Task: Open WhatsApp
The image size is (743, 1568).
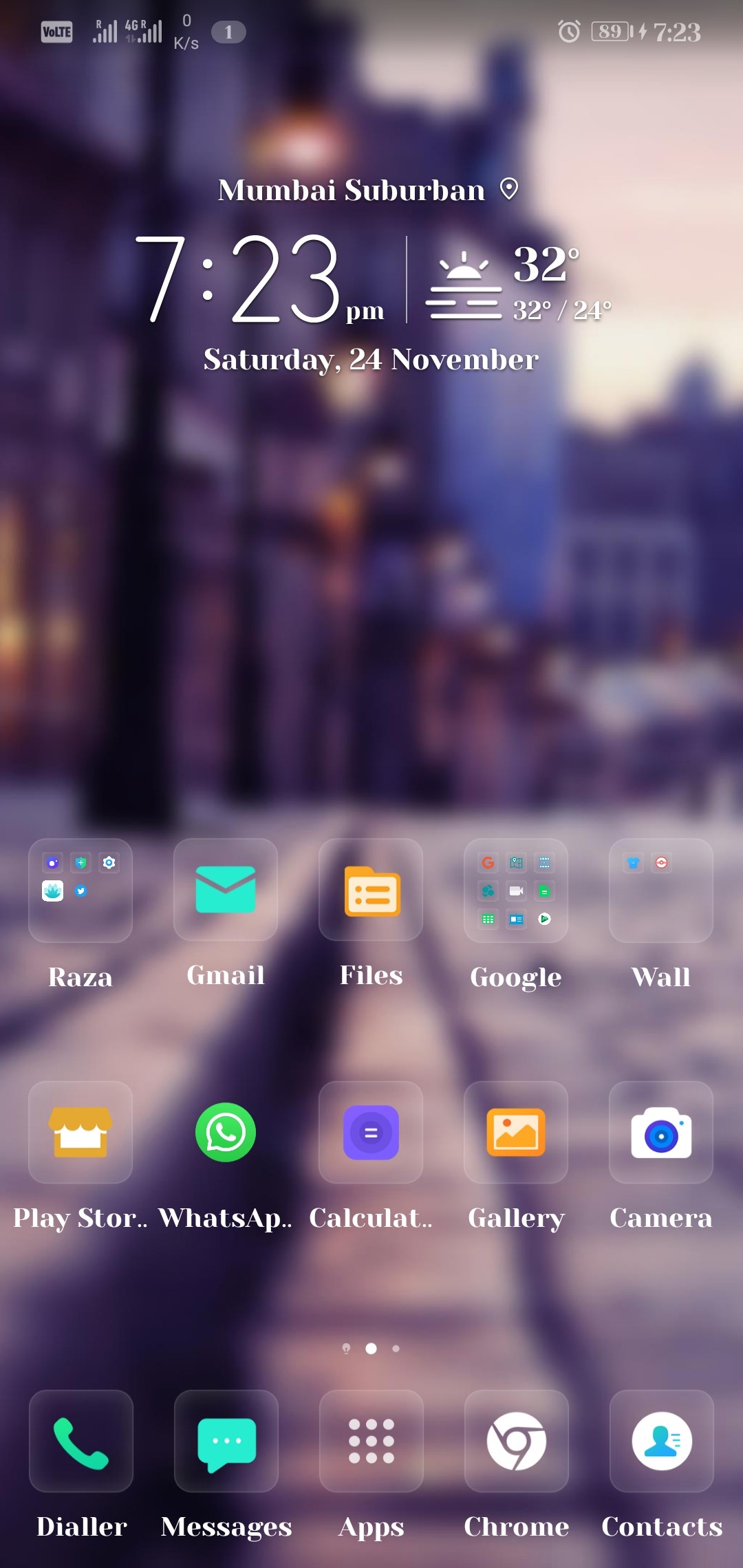Action: coord(226,1132)
